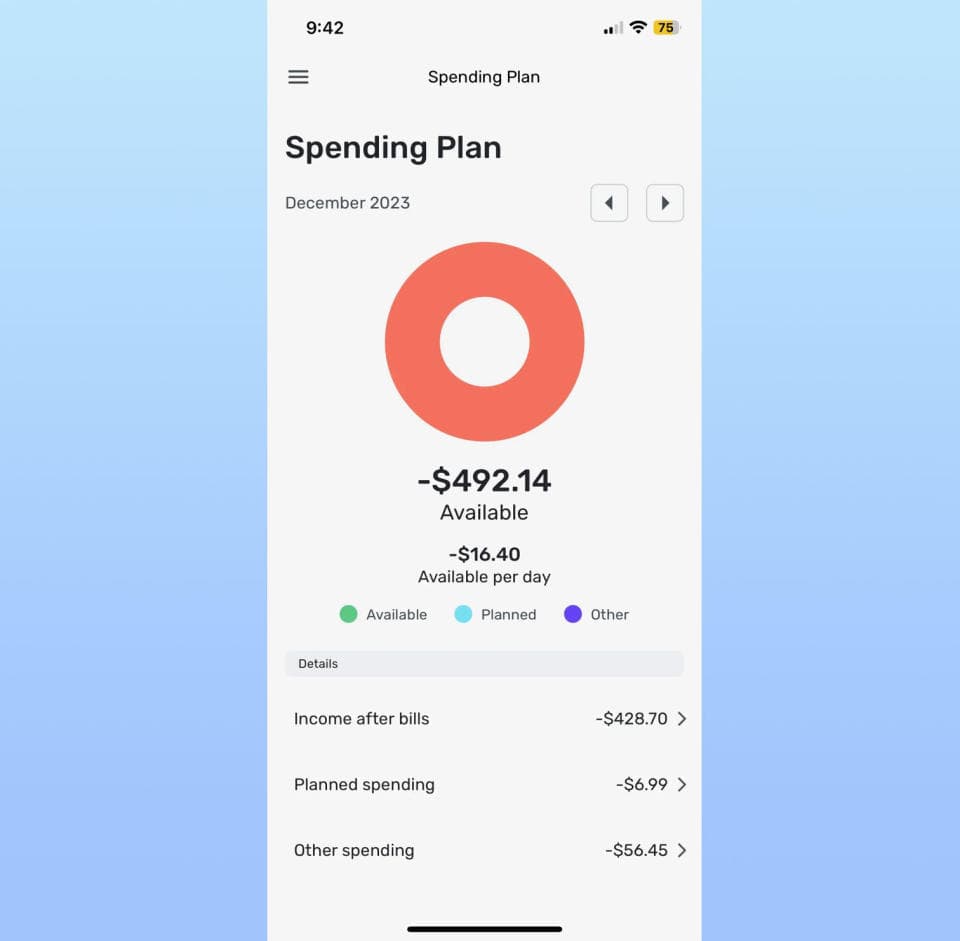Image resolution: width=960 pixels, height=941 pixels.
Task: Open the hamburger menu
Action: coord(298,77)
